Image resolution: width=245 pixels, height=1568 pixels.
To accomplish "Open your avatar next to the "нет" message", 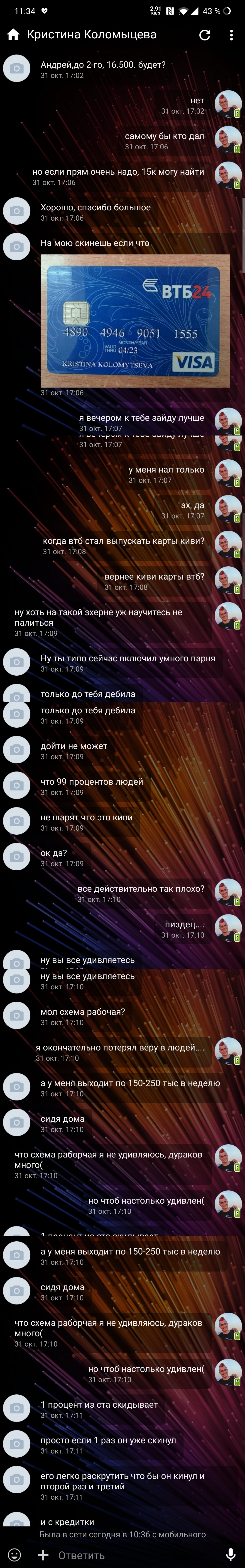I will tap(228, 104).
